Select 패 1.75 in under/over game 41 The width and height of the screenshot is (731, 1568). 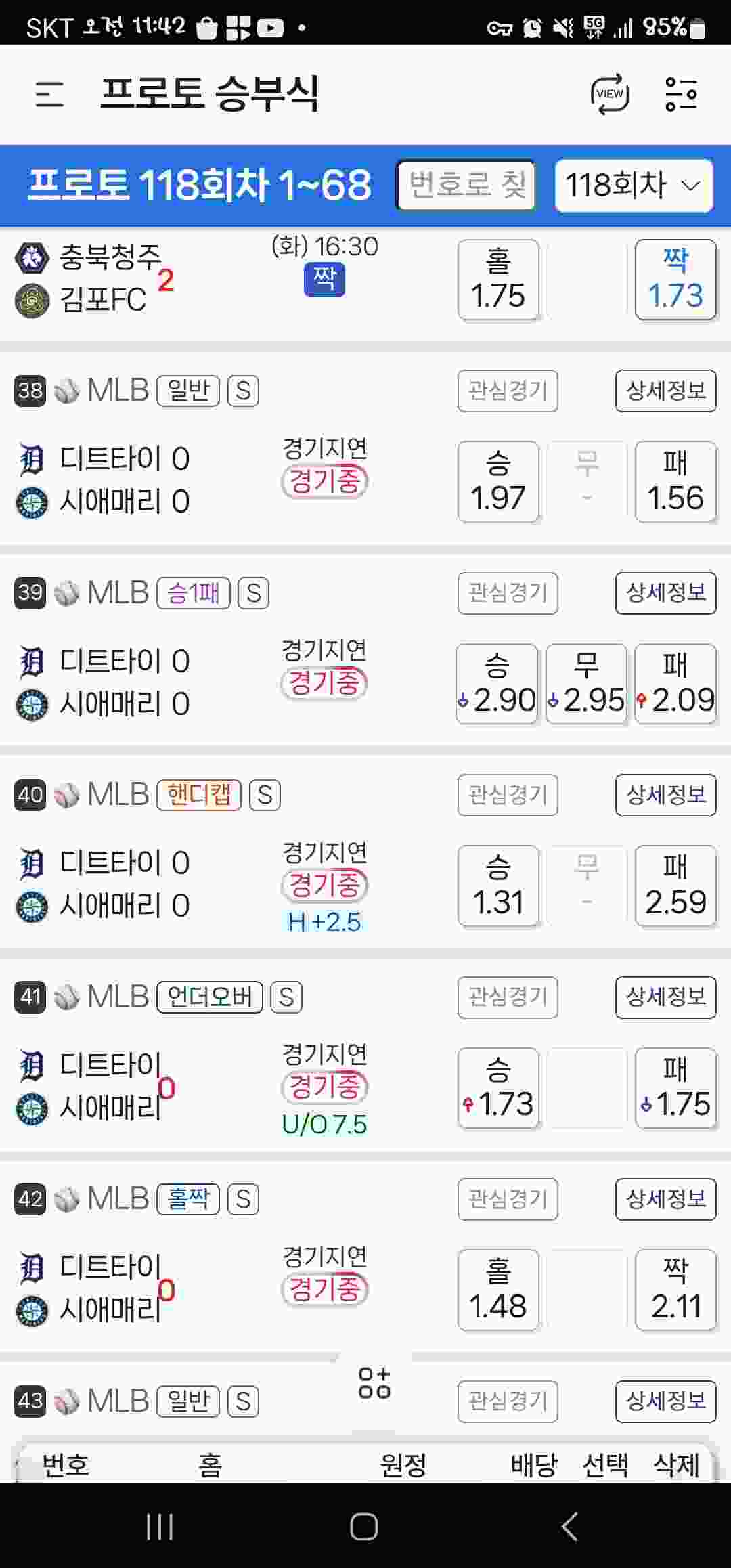point(675,1088)
